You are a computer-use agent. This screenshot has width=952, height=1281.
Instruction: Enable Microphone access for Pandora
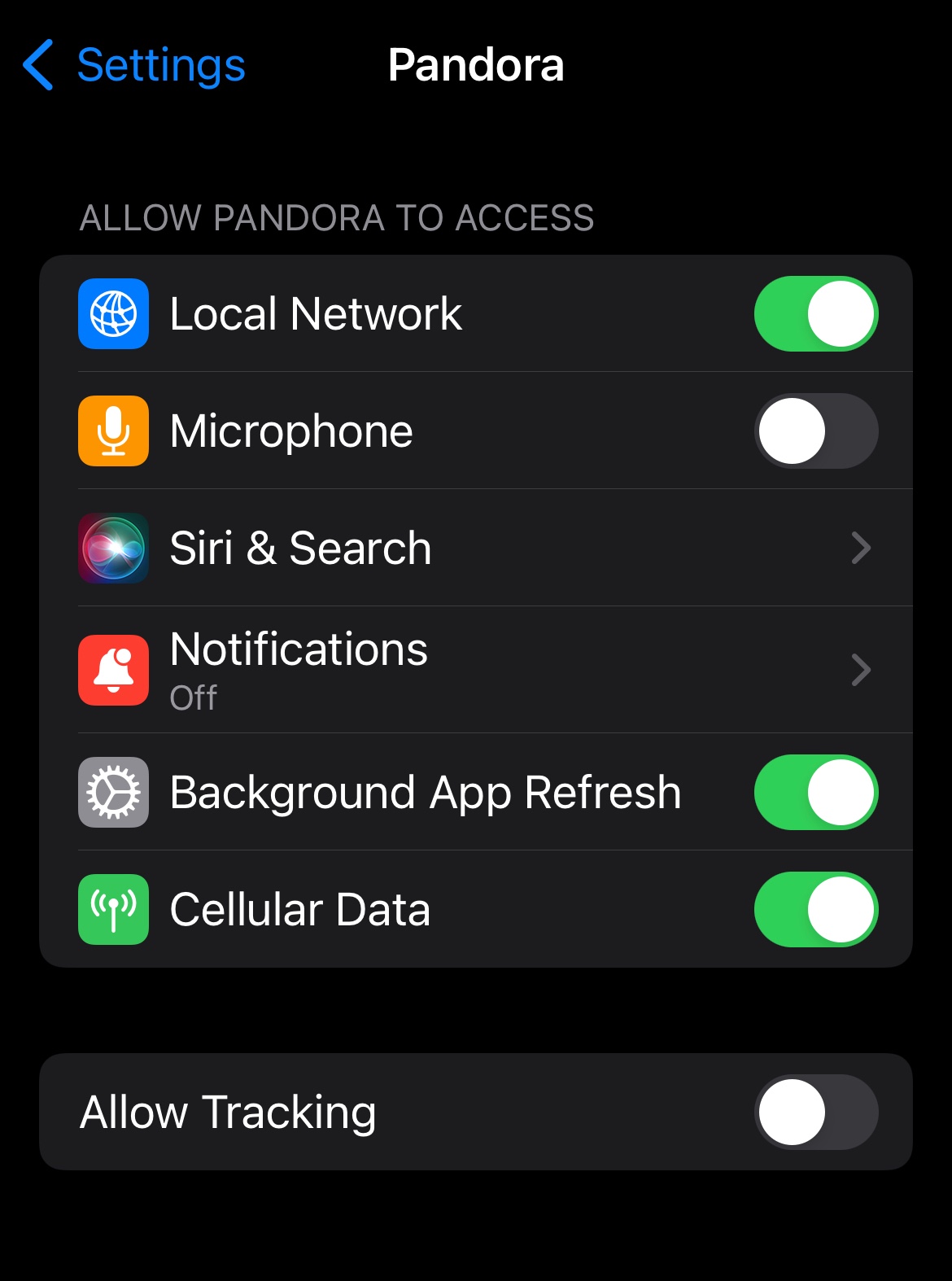pyautogui.click(x=815, y=431)
